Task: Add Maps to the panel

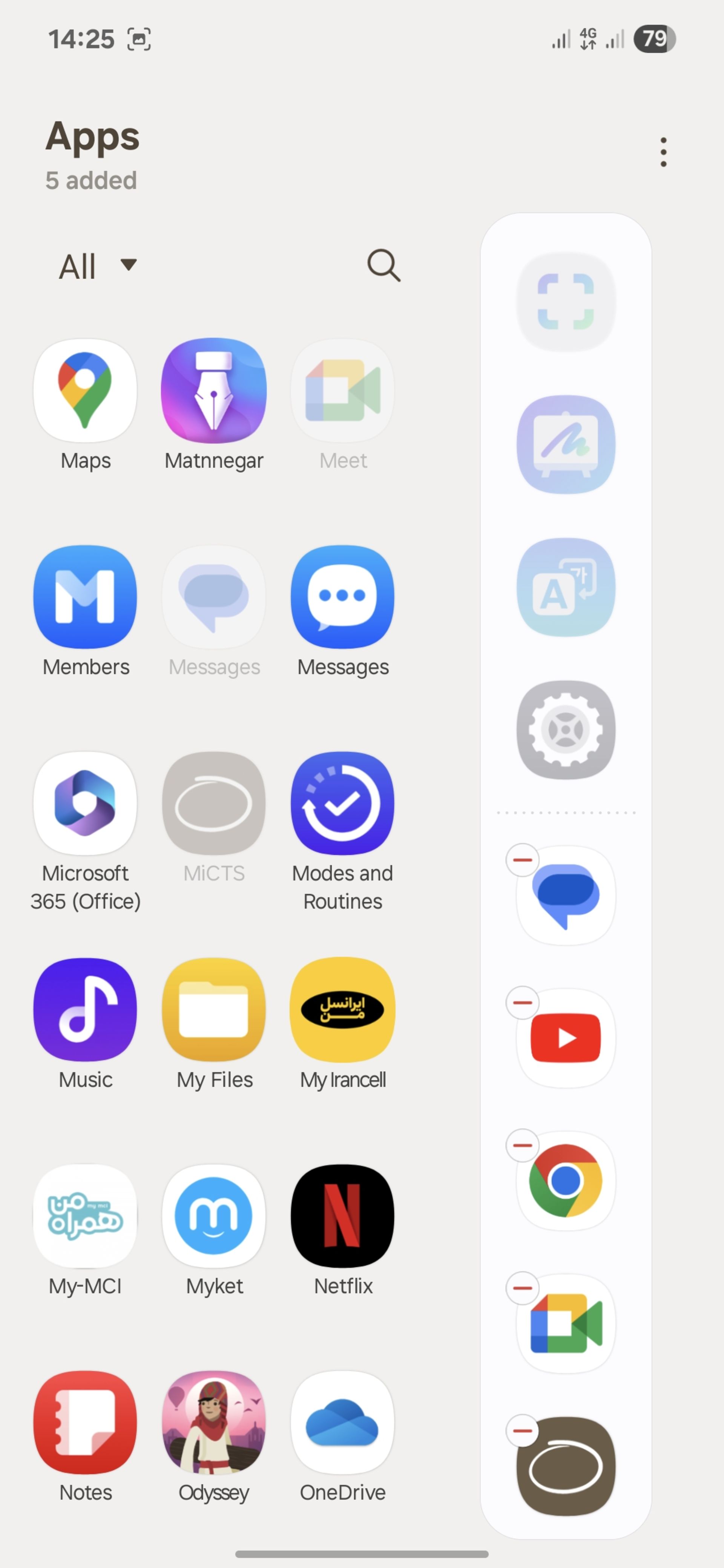Action: [85, 391]
